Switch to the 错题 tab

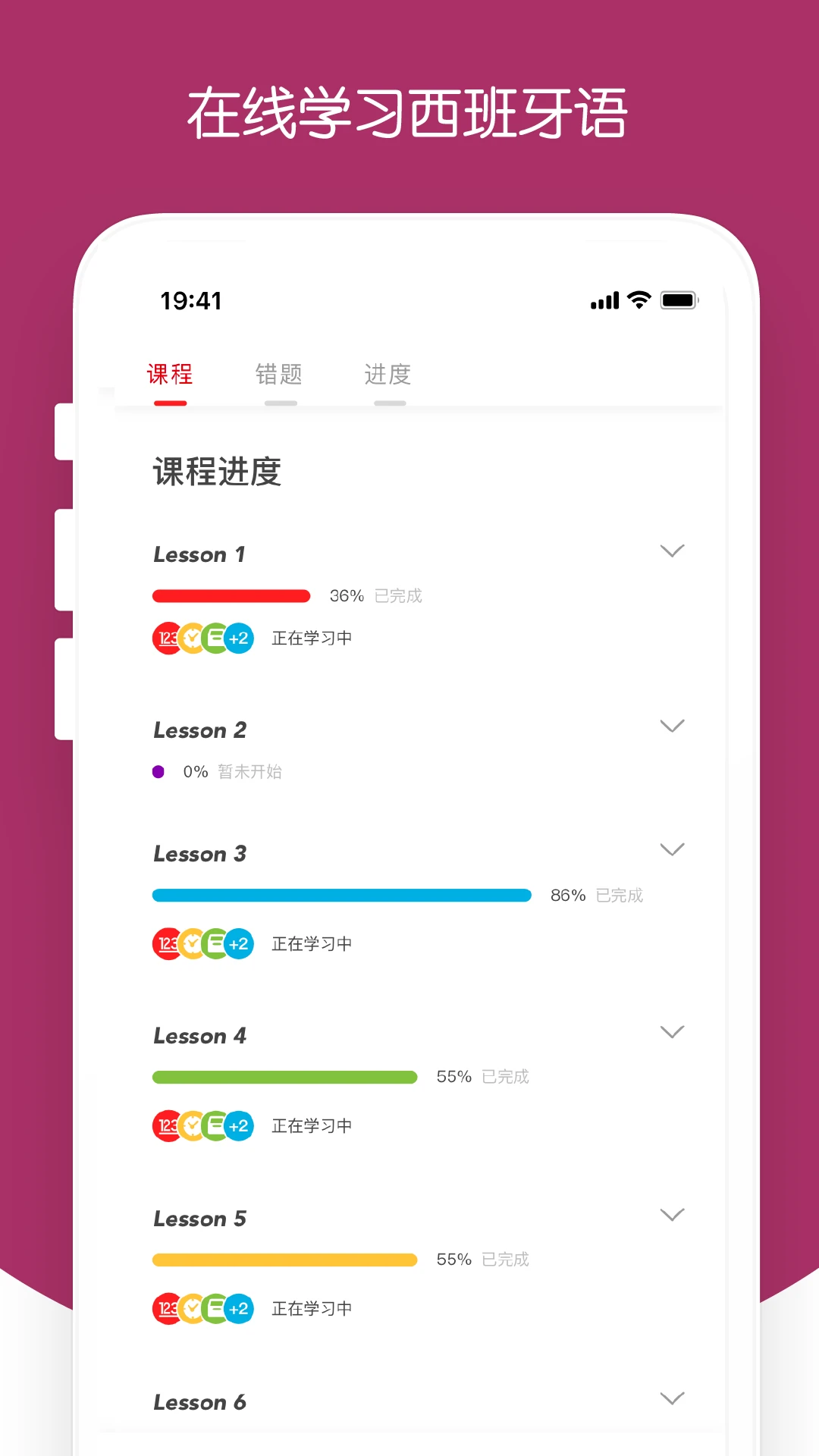[x=280, y=375]
